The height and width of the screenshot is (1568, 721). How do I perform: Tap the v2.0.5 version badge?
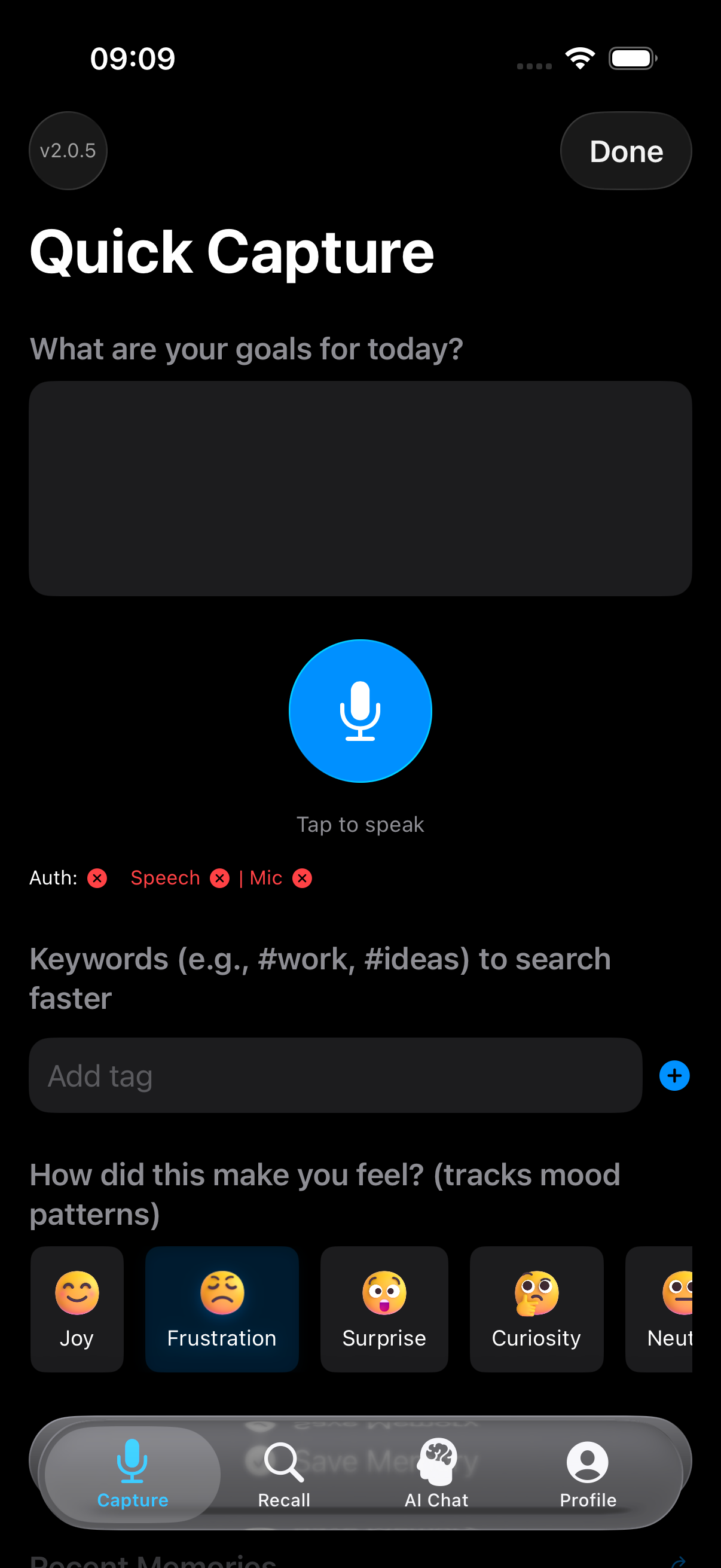(x=68, y=151)
